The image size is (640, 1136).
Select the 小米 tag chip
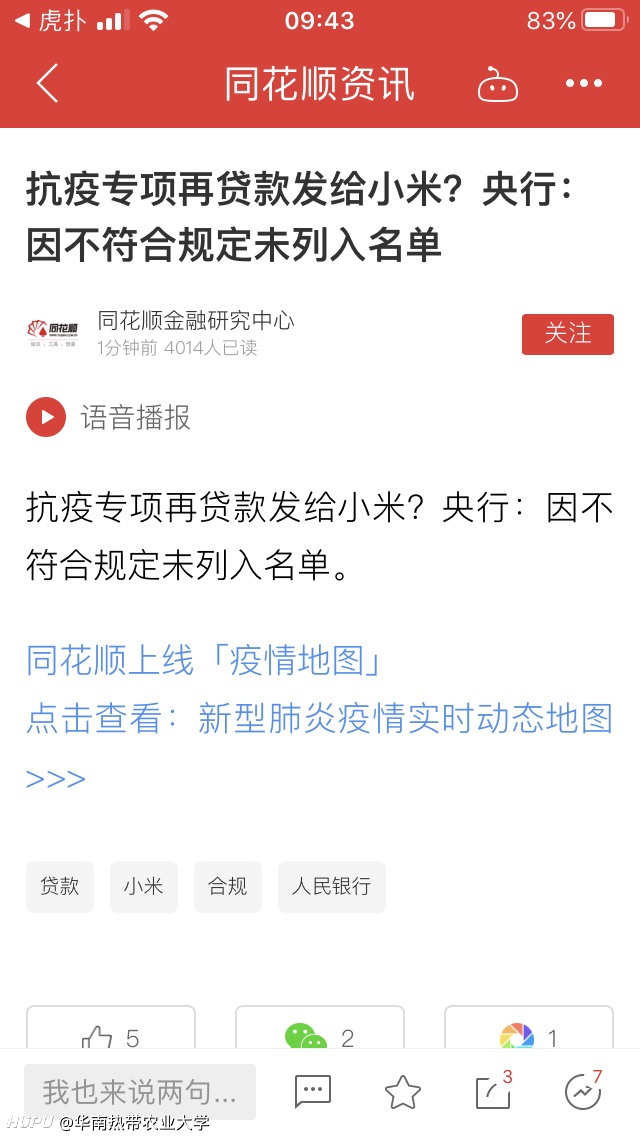(144, 886)
